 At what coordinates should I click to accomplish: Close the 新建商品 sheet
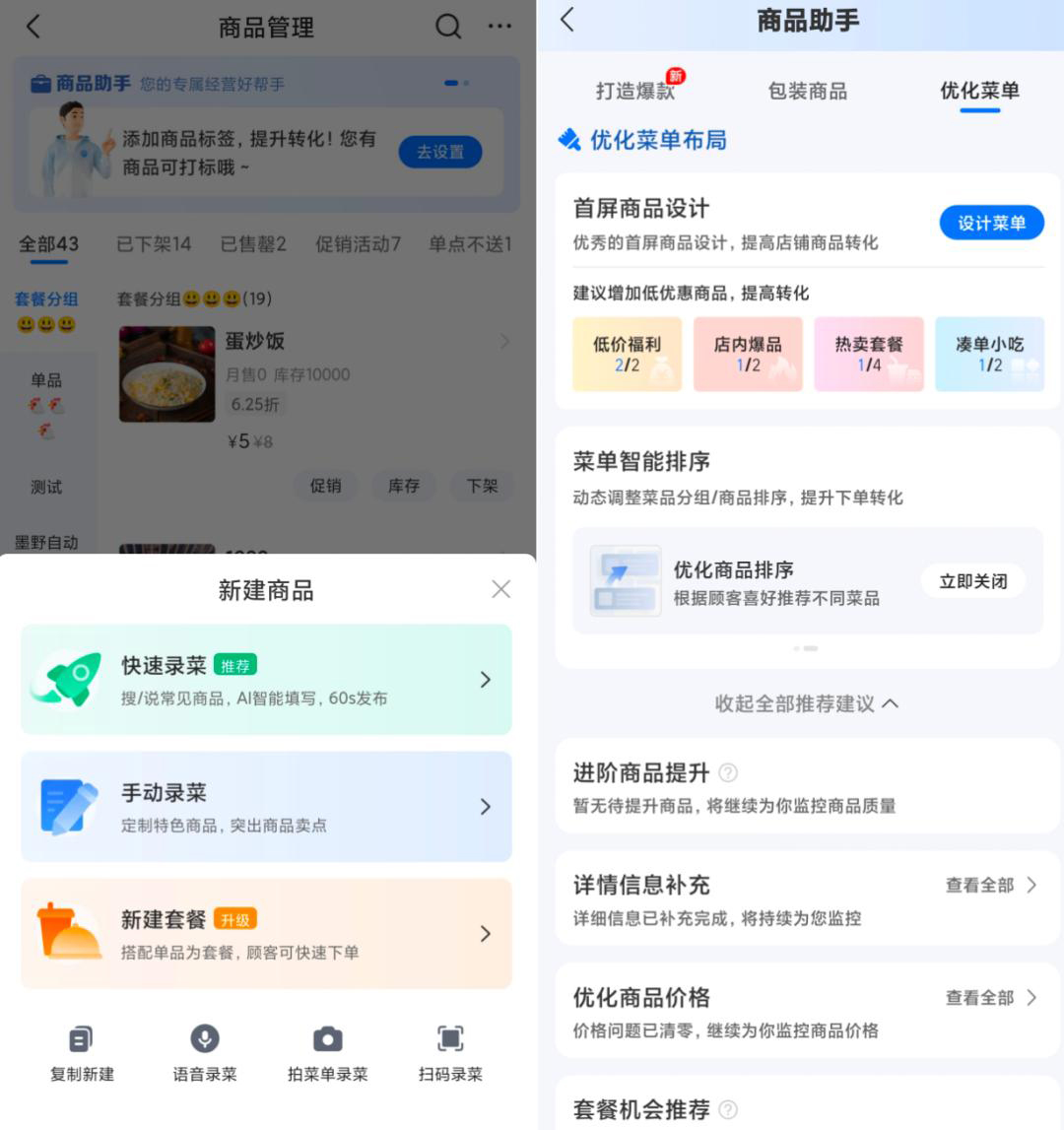[x=500, y=589]
